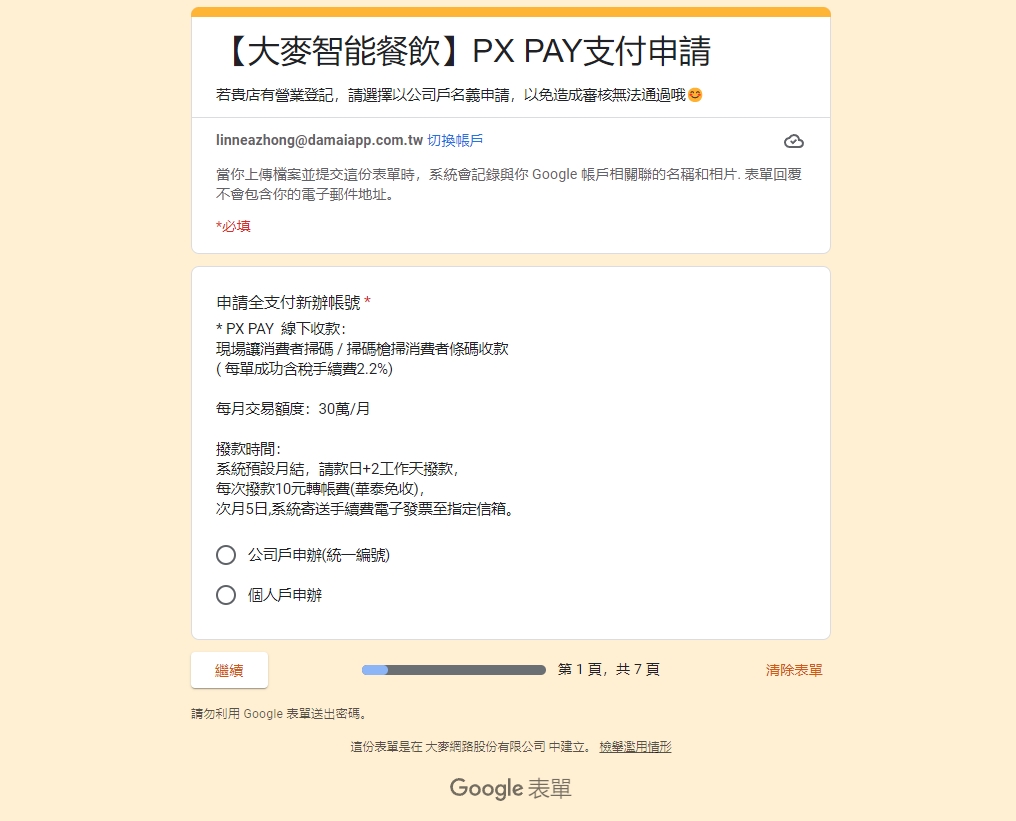Clear the form with 清除表單
The image size is (1016, 821).
coord(794,670)
